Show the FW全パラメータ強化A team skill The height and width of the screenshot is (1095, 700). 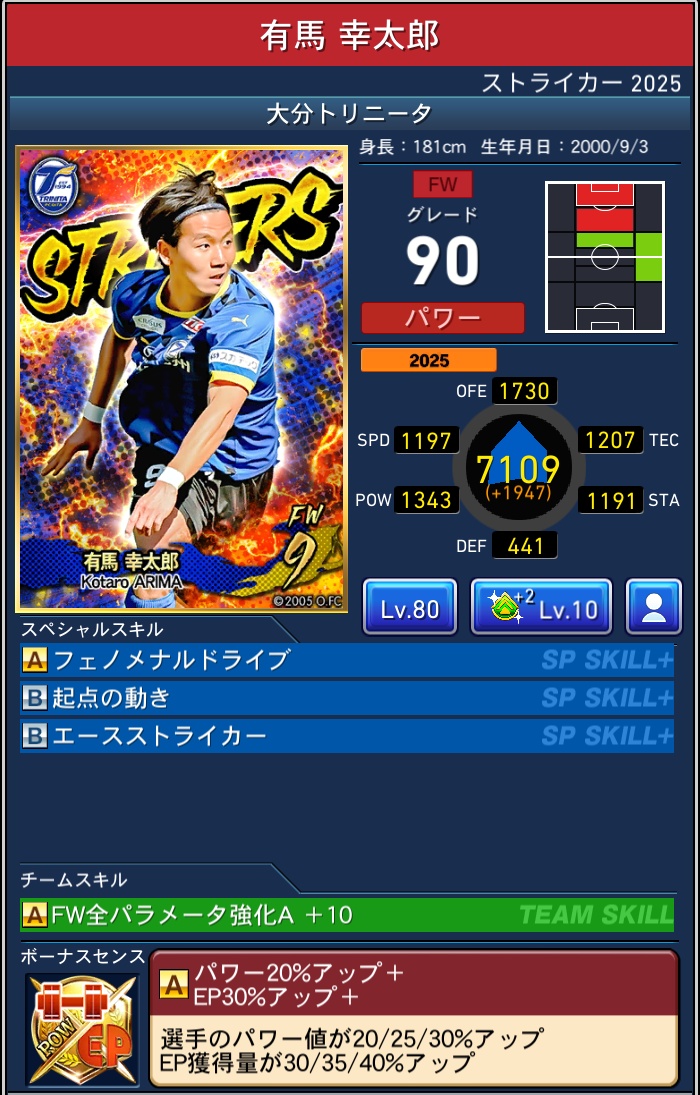pyautogui.click(x=346, y=914)
